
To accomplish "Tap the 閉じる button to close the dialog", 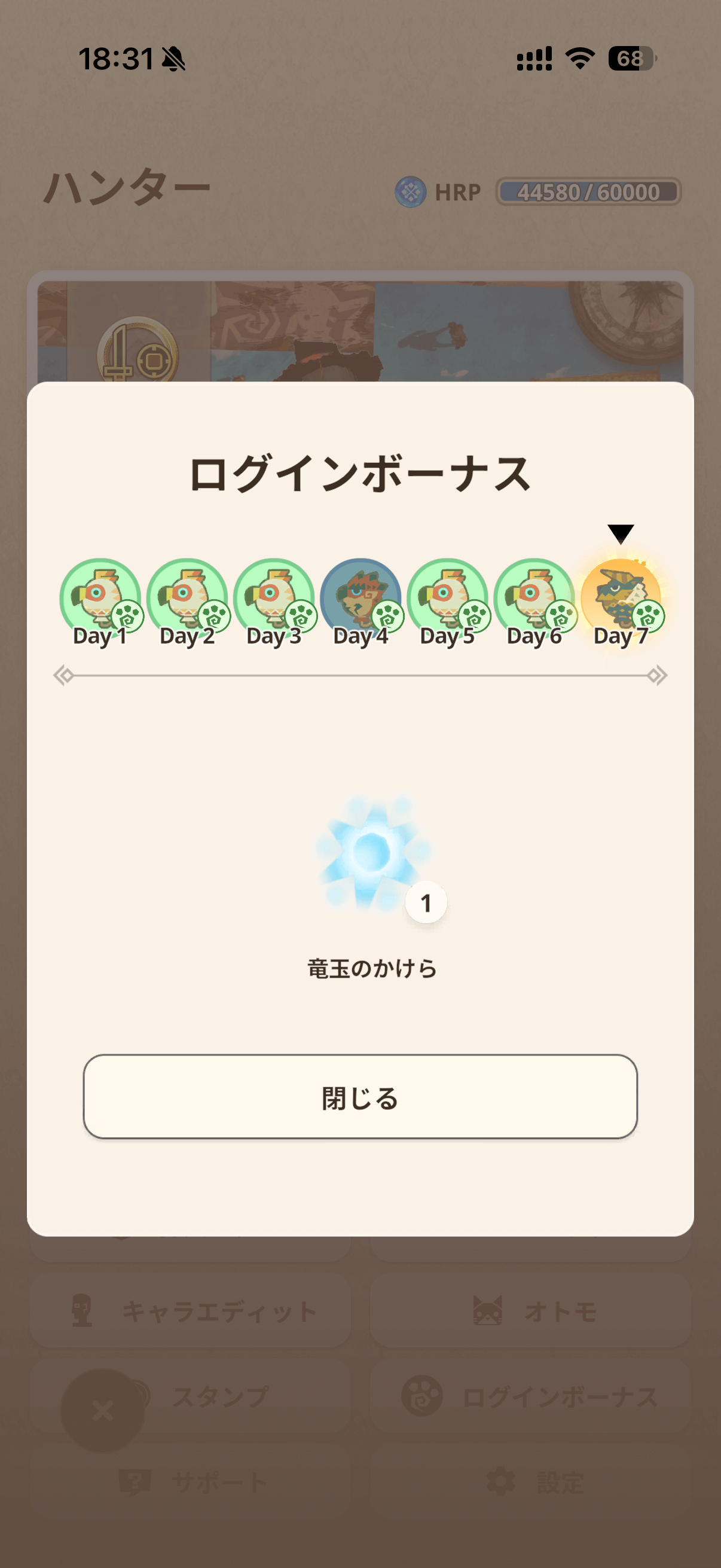I will pos(360,1096).
